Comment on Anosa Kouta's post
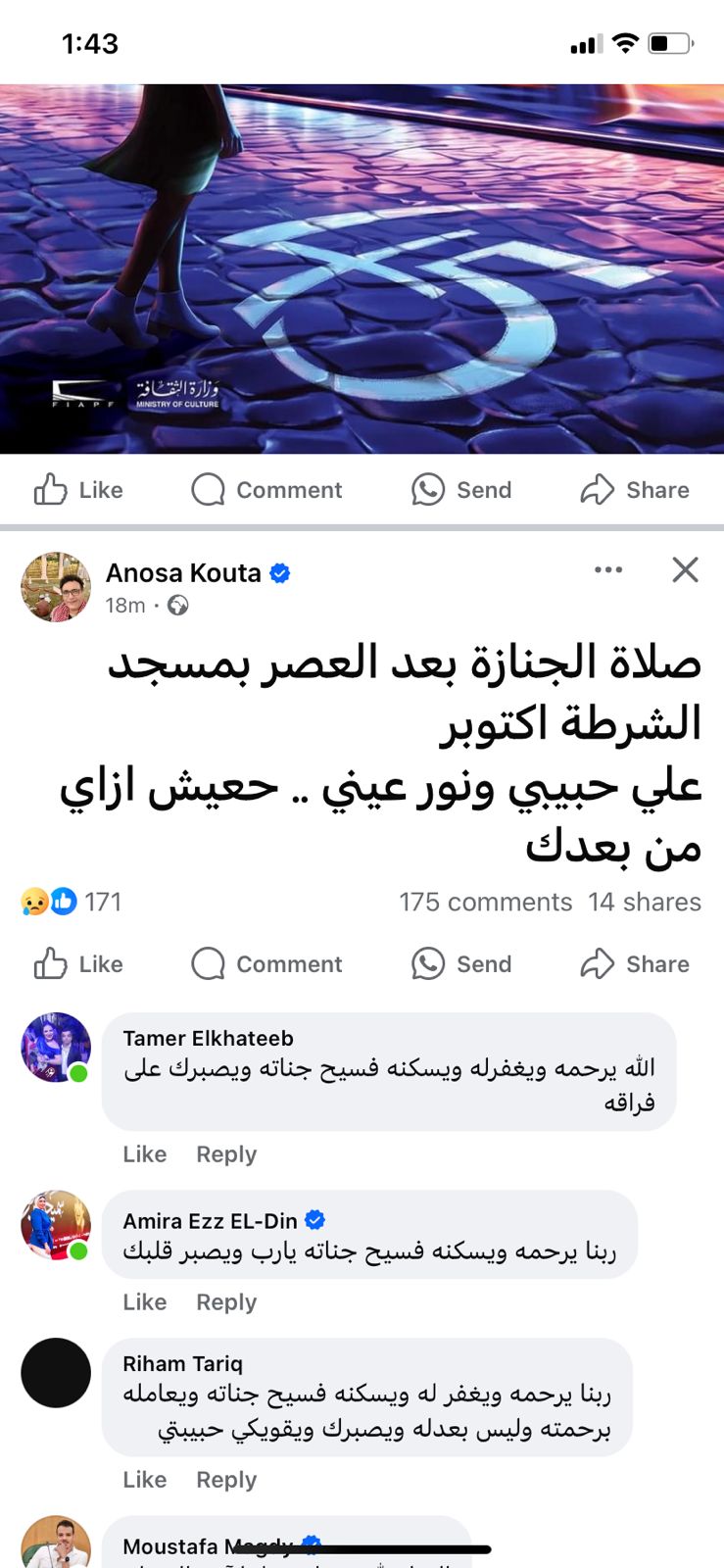The width and height of the screenshot is (724, 1568). pyautogui.click(x=266, y=964)
